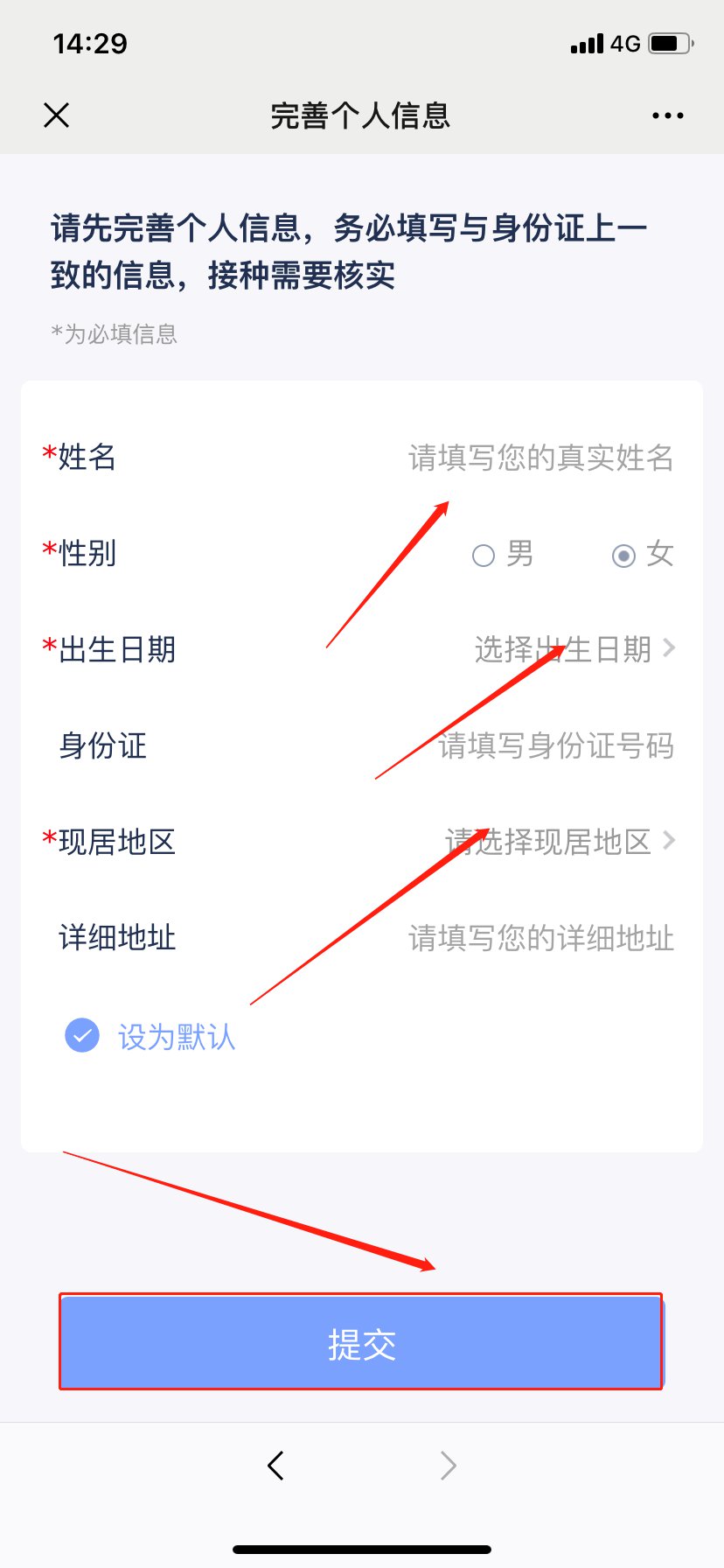Submit the form with 提交

point(361,1342)
